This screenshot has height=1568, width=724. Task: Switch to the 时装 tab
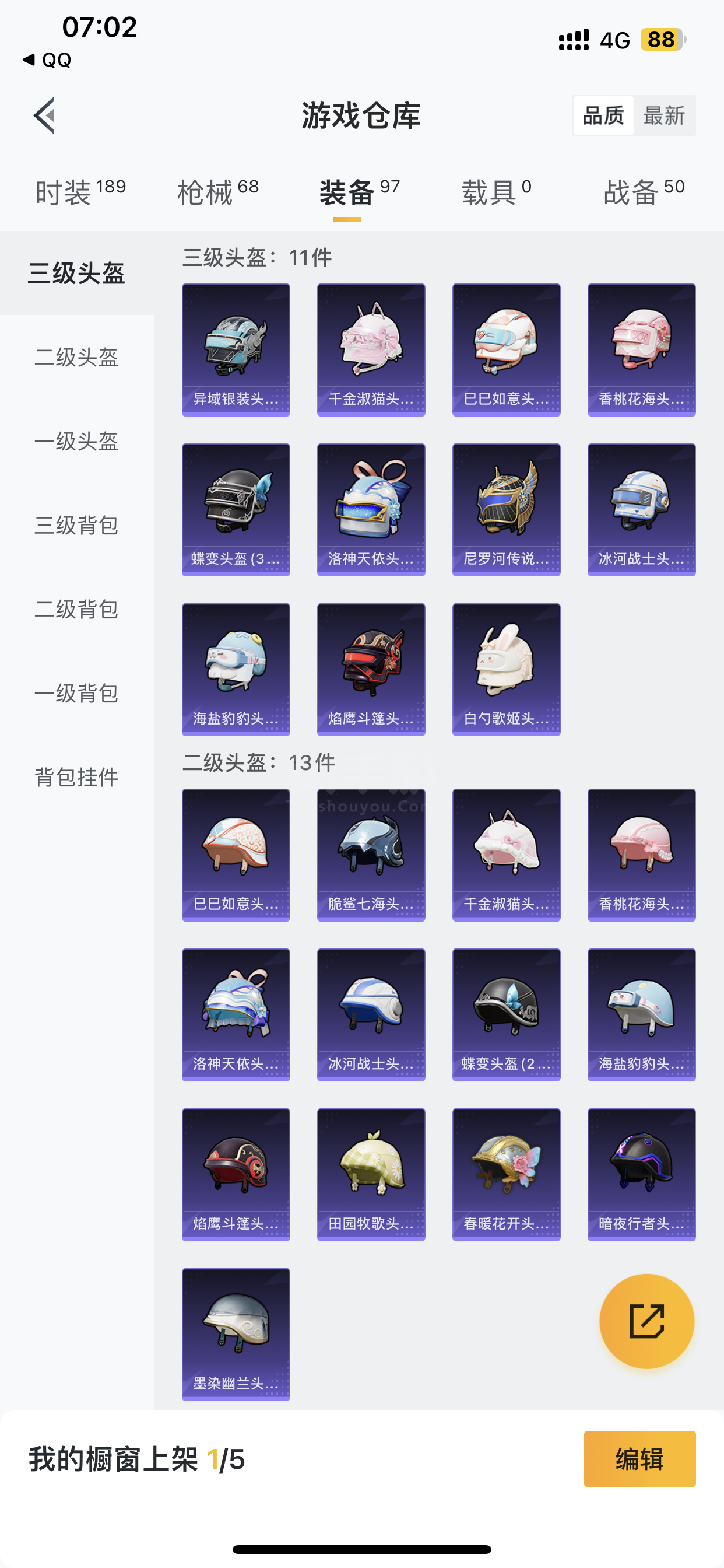[80, 192]
